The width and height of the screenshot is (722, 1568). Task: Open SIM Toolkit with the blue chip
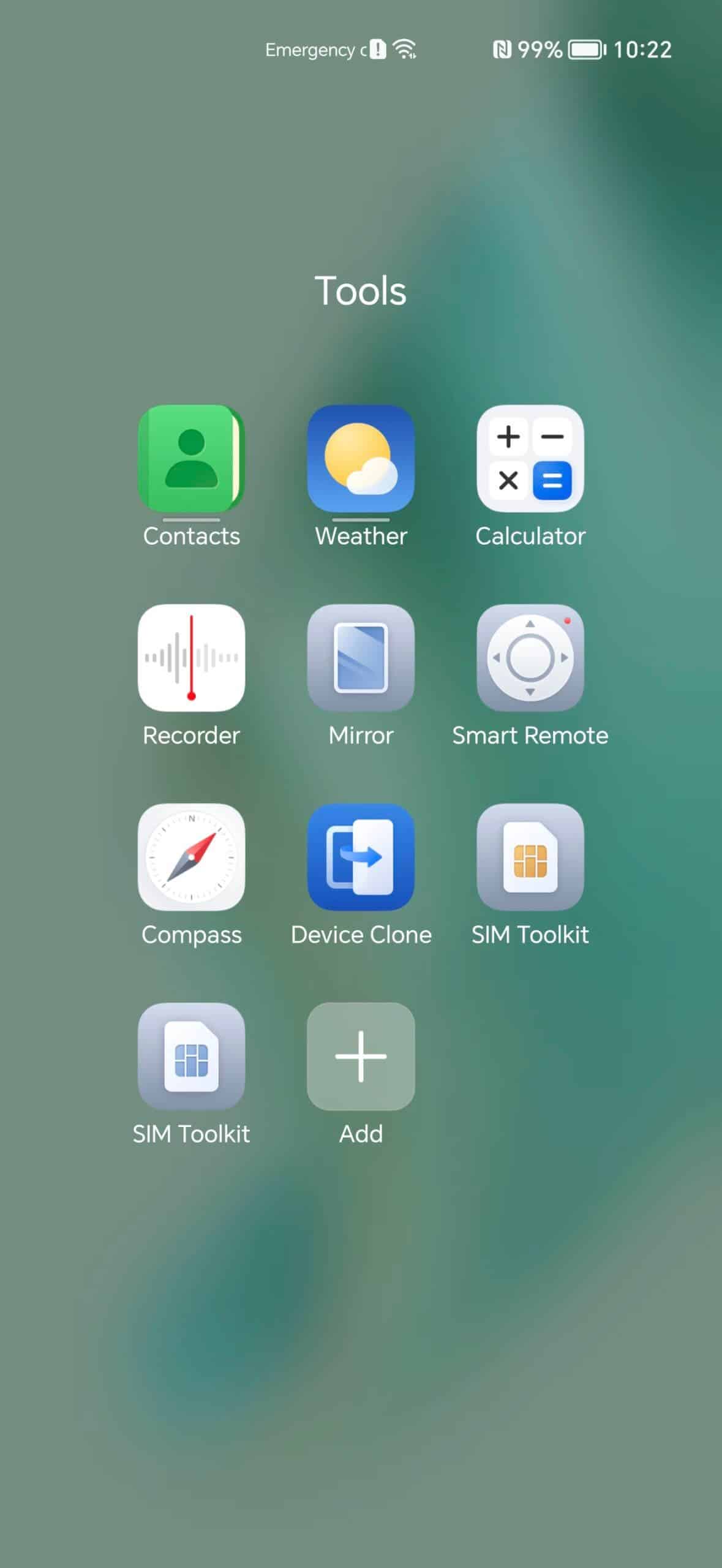191,1057
